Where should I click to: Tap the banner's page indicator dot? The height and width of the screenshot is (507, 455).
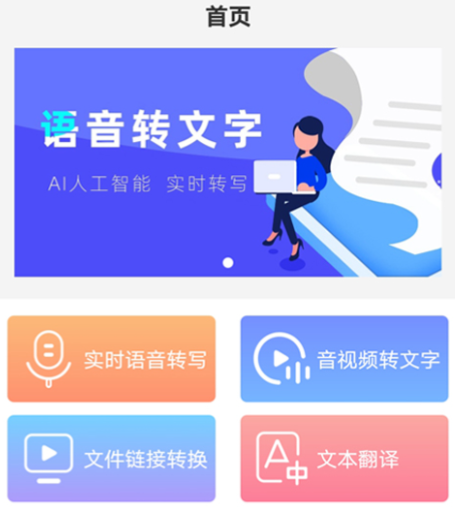click(x=228, y=263)
